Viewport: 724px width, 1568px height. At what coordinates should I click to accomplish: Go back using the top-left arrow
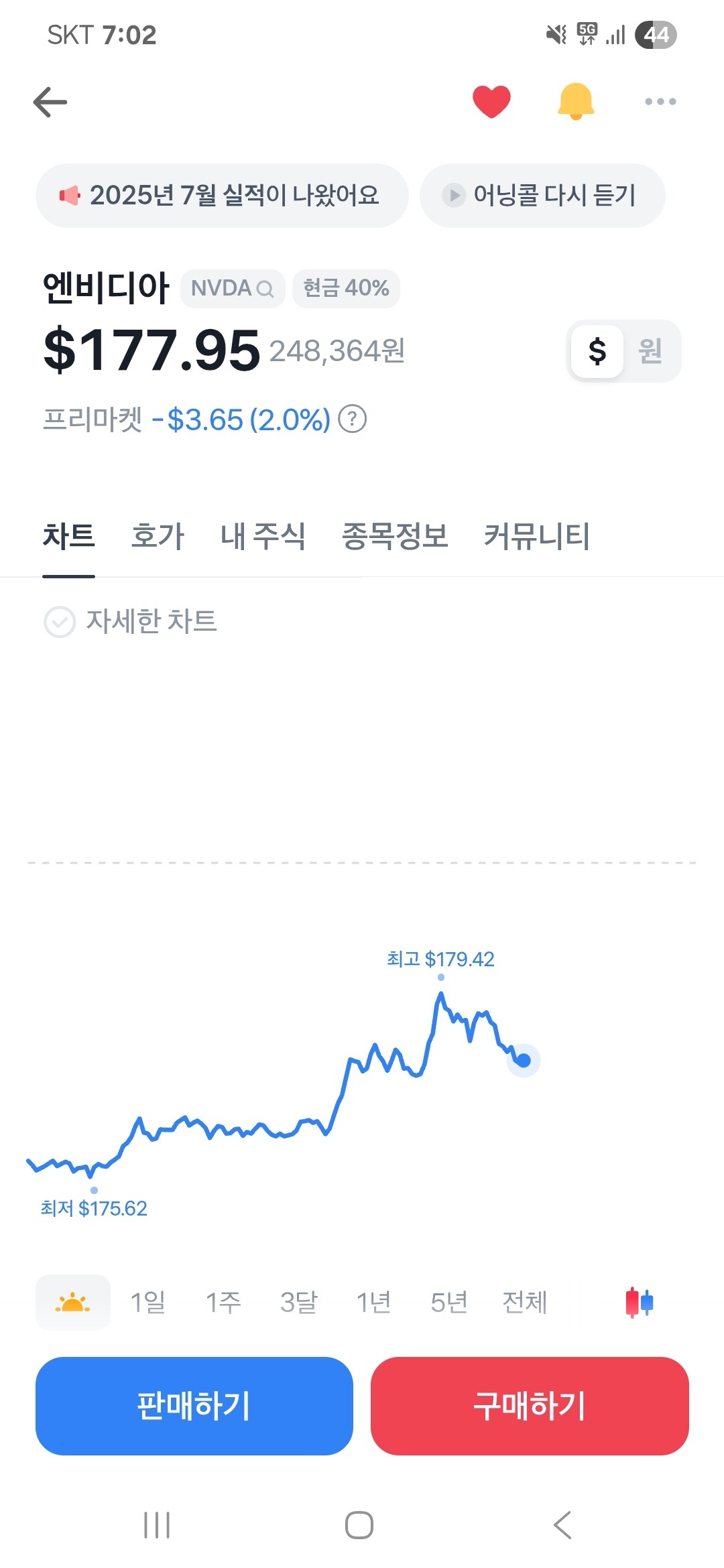[x=50, y=102]
